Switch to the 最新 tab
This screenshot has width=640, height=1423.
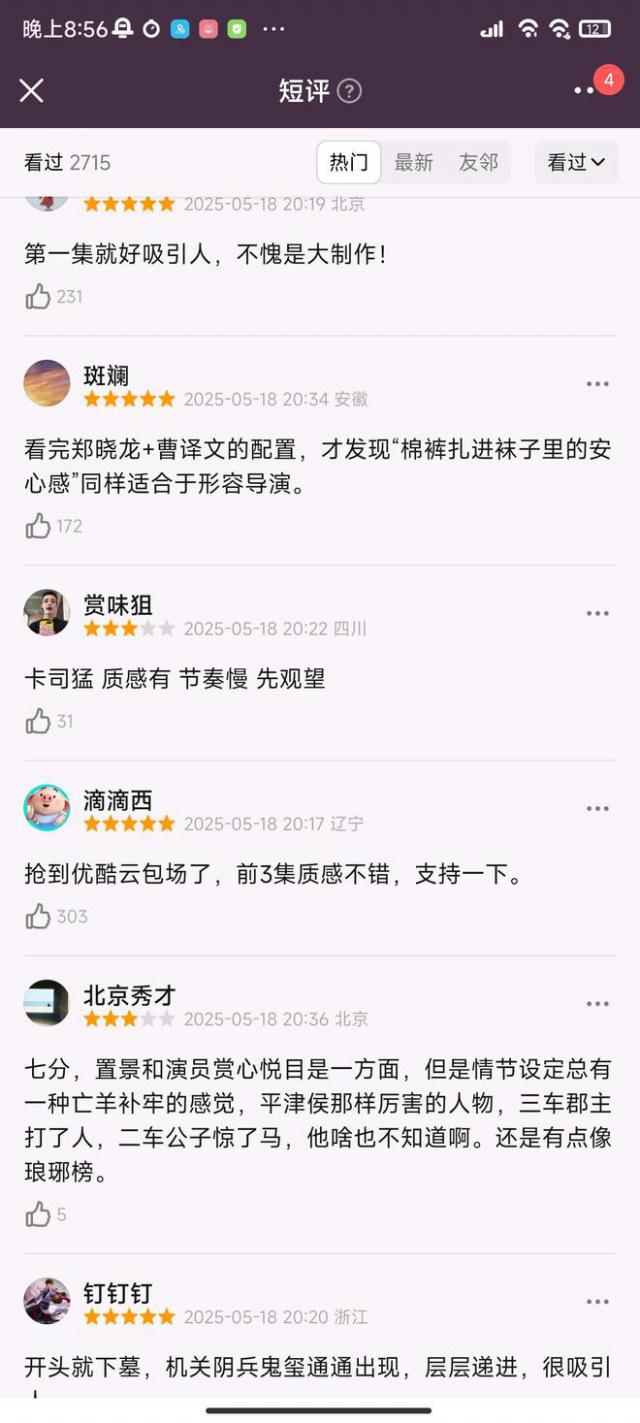413,163
